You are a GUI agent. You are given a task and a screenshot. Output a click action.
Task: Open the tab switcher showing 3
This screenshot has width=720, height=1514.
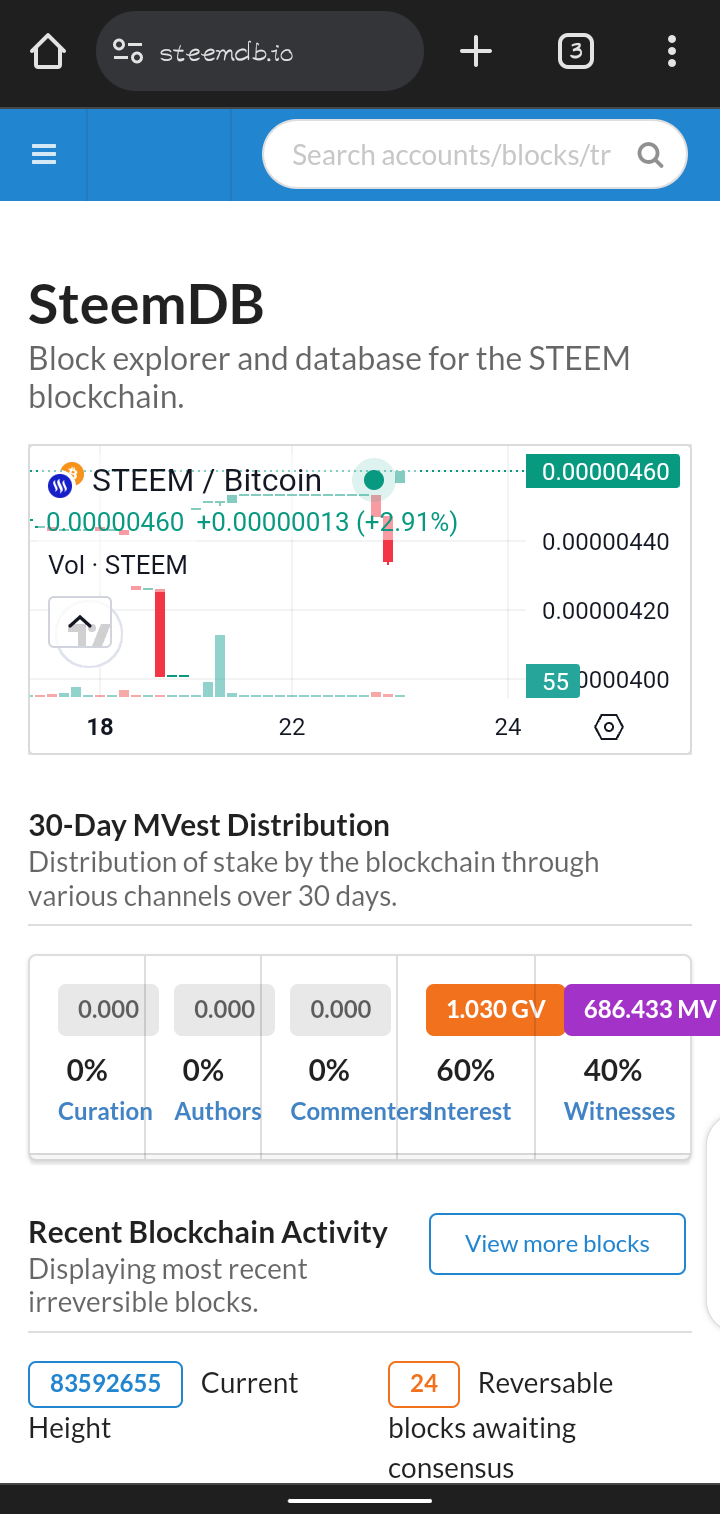(575, 51)
